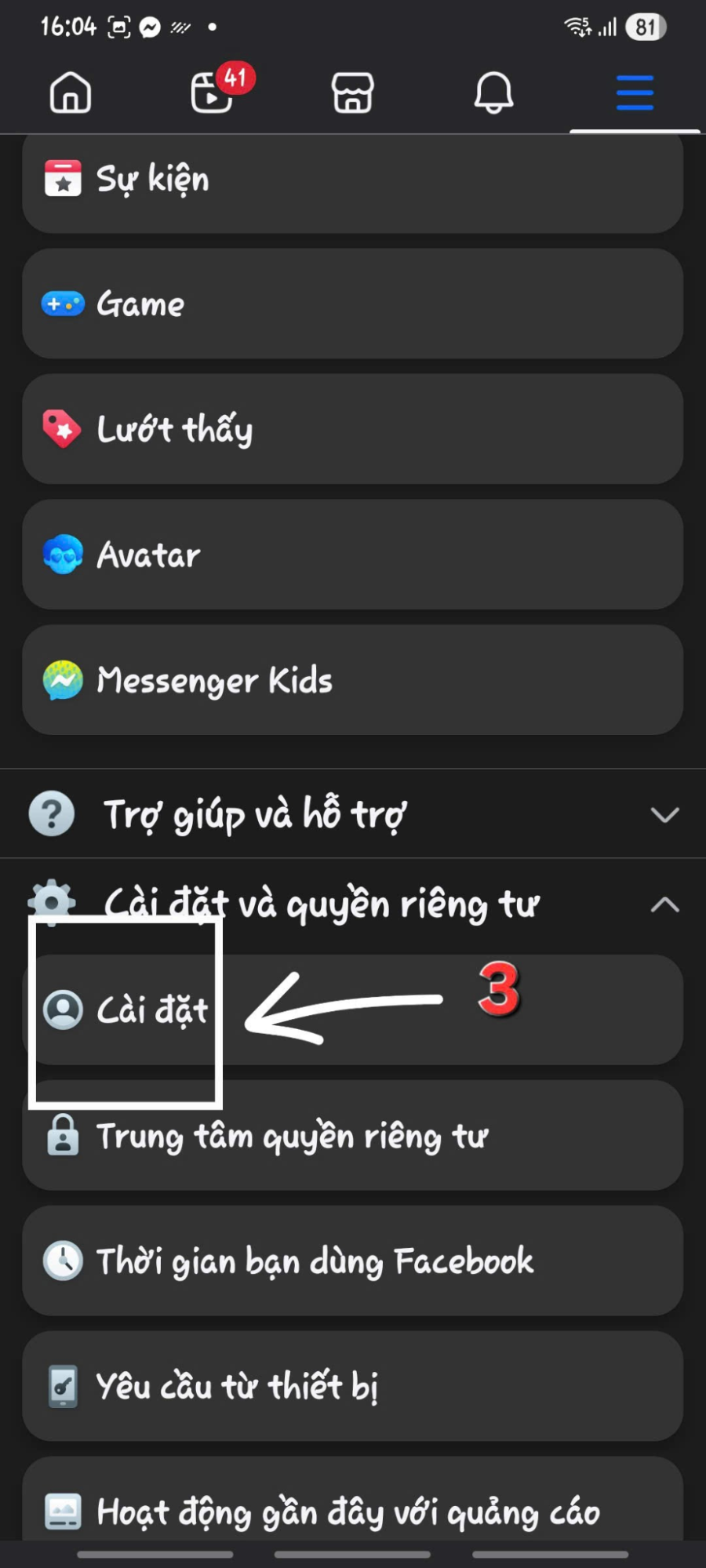Expand the Trợ giúp và hỗ trợ section

(x=665, y=814)
